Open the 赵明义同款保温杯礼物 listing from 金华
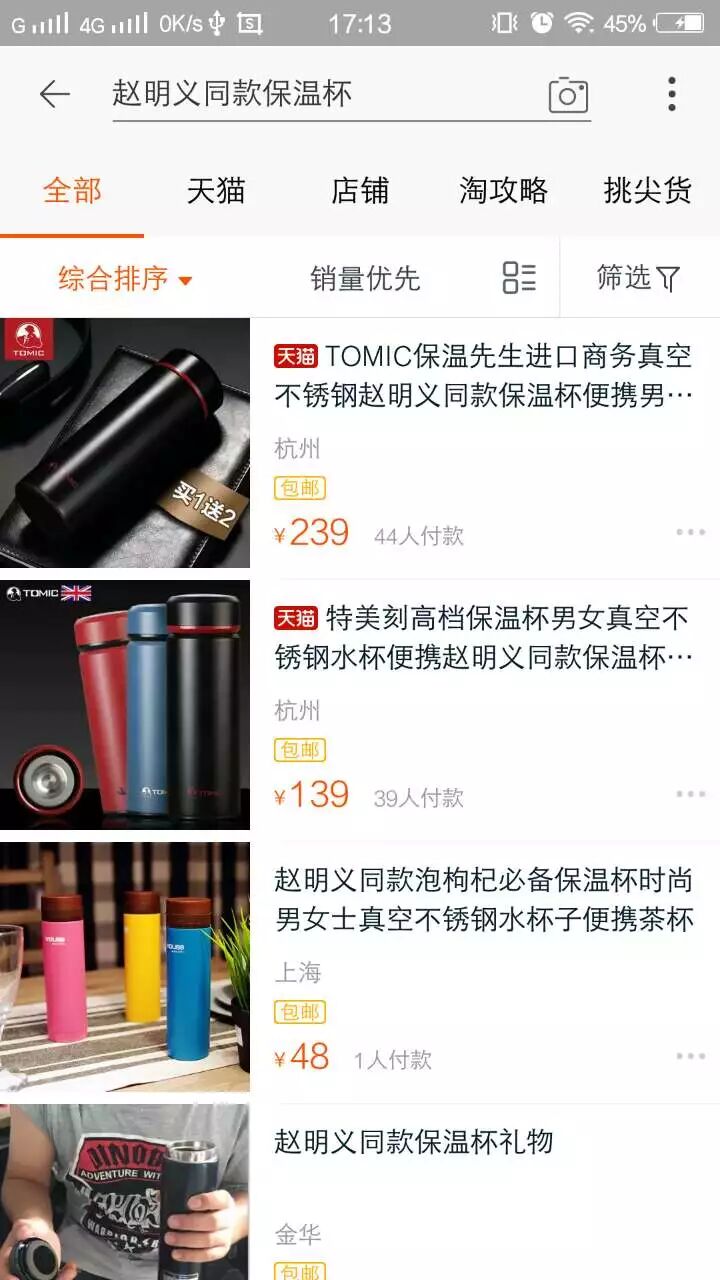This screenshot has width=720, height=1280. pos(414,1142)
